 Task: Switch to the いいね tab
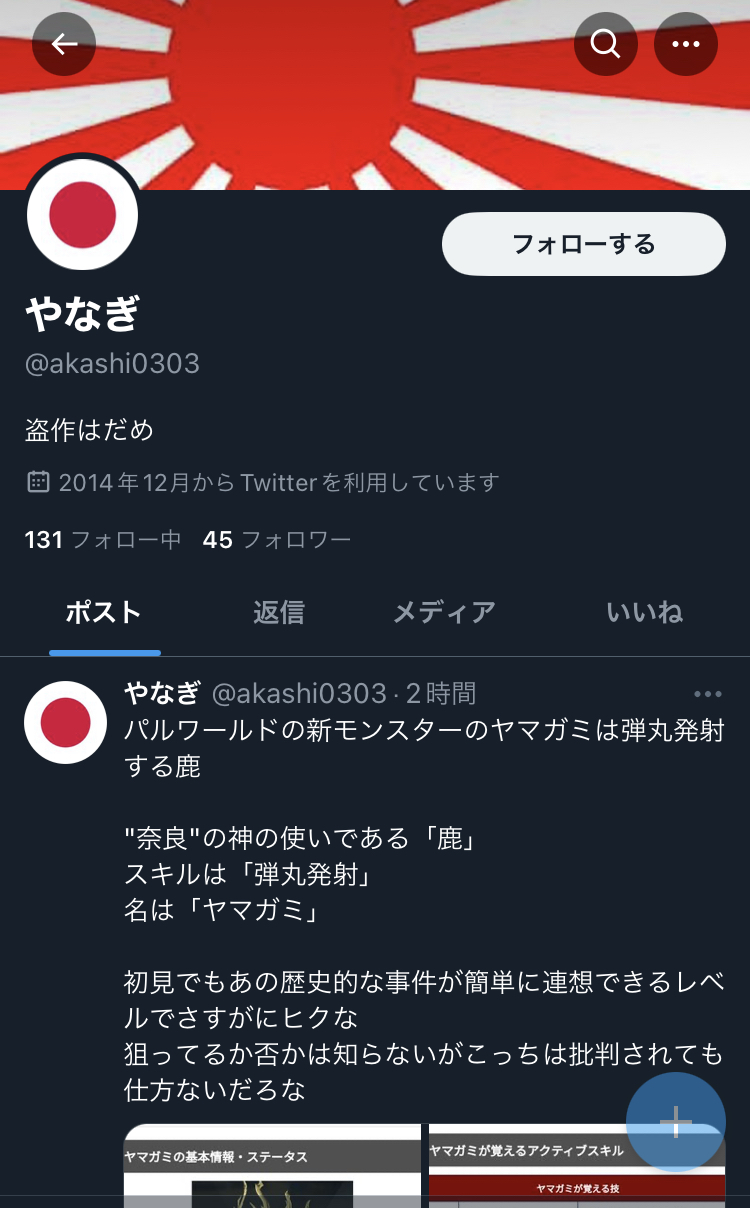(x=644, y=612)
